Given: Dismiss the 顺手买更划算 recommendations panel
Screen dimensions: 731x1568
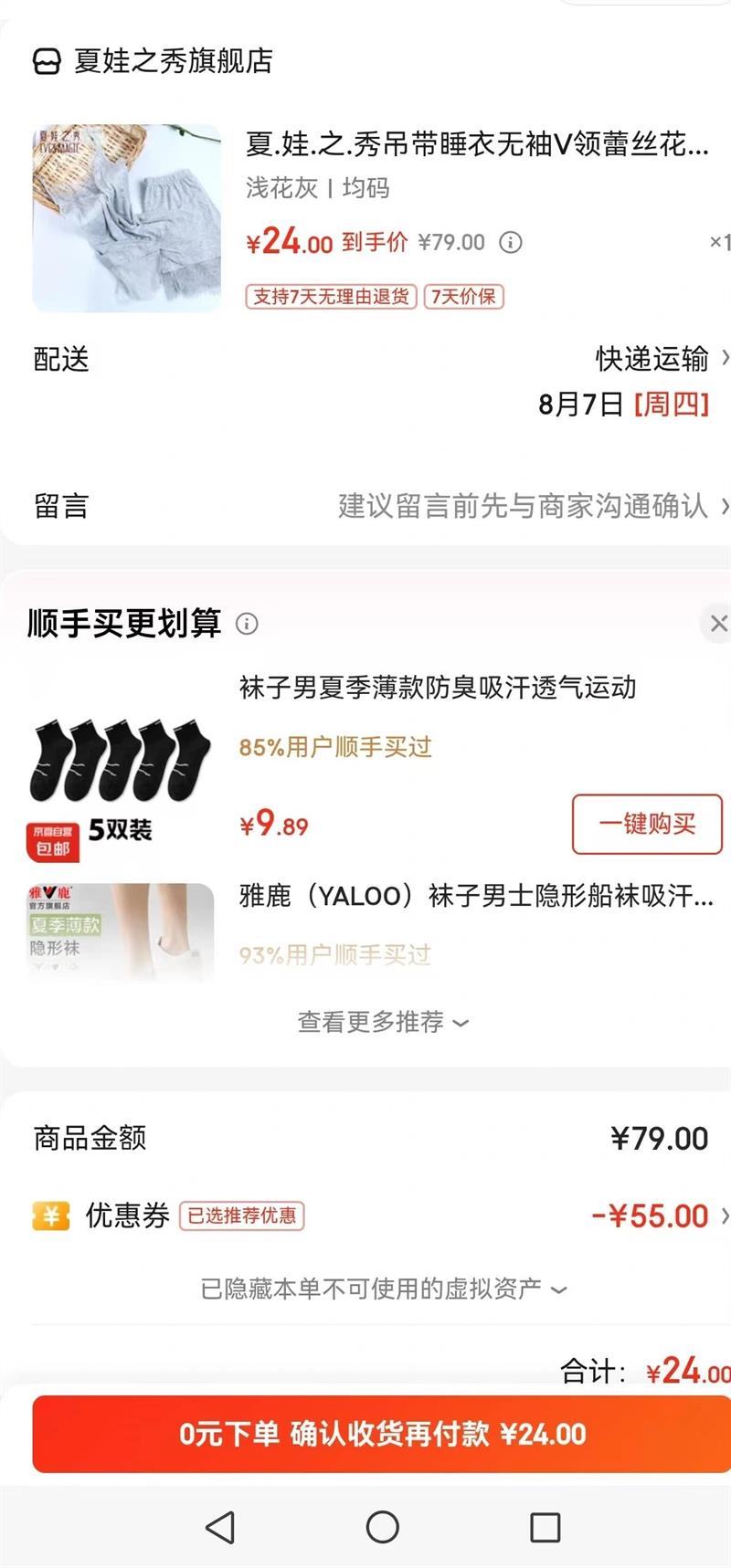Looking at the screenshot, I should click(x=718, y=624).
